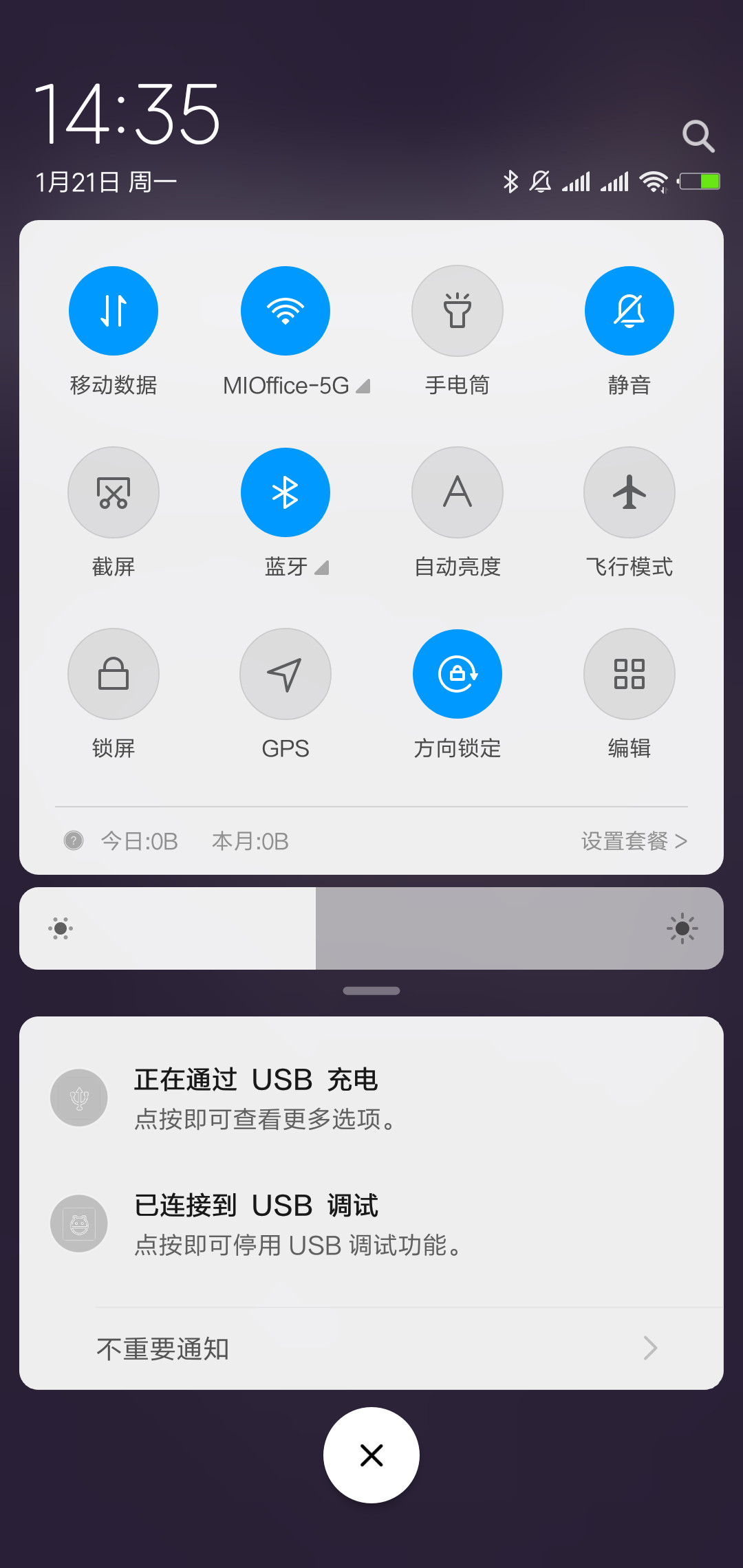This screenshot has height=1568, width=743.
Task: Toggle mobile data (移动数据) off
Action: [x=114, y=311]
